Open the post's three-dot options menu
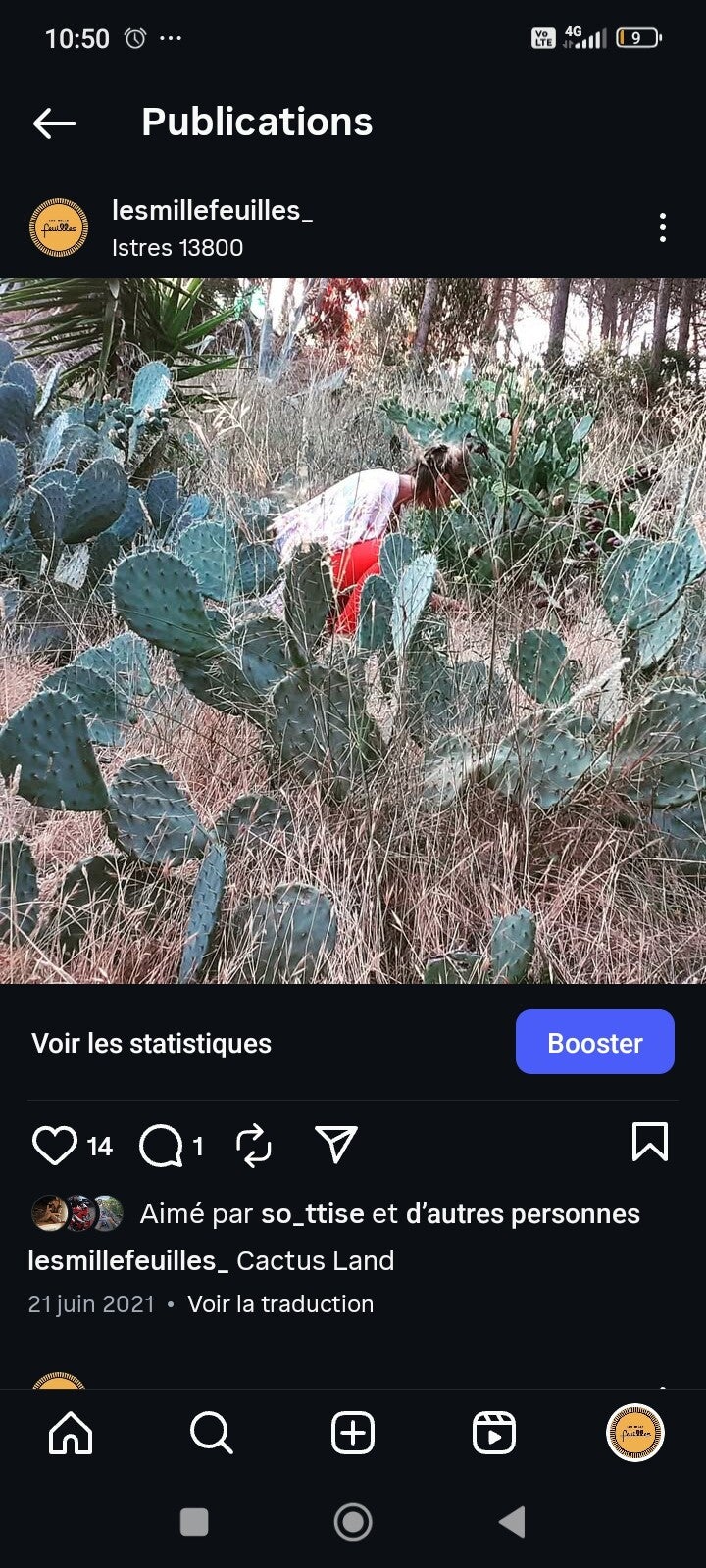The width and height of the screenshot is (706, 1568). [x=663, y=227]
